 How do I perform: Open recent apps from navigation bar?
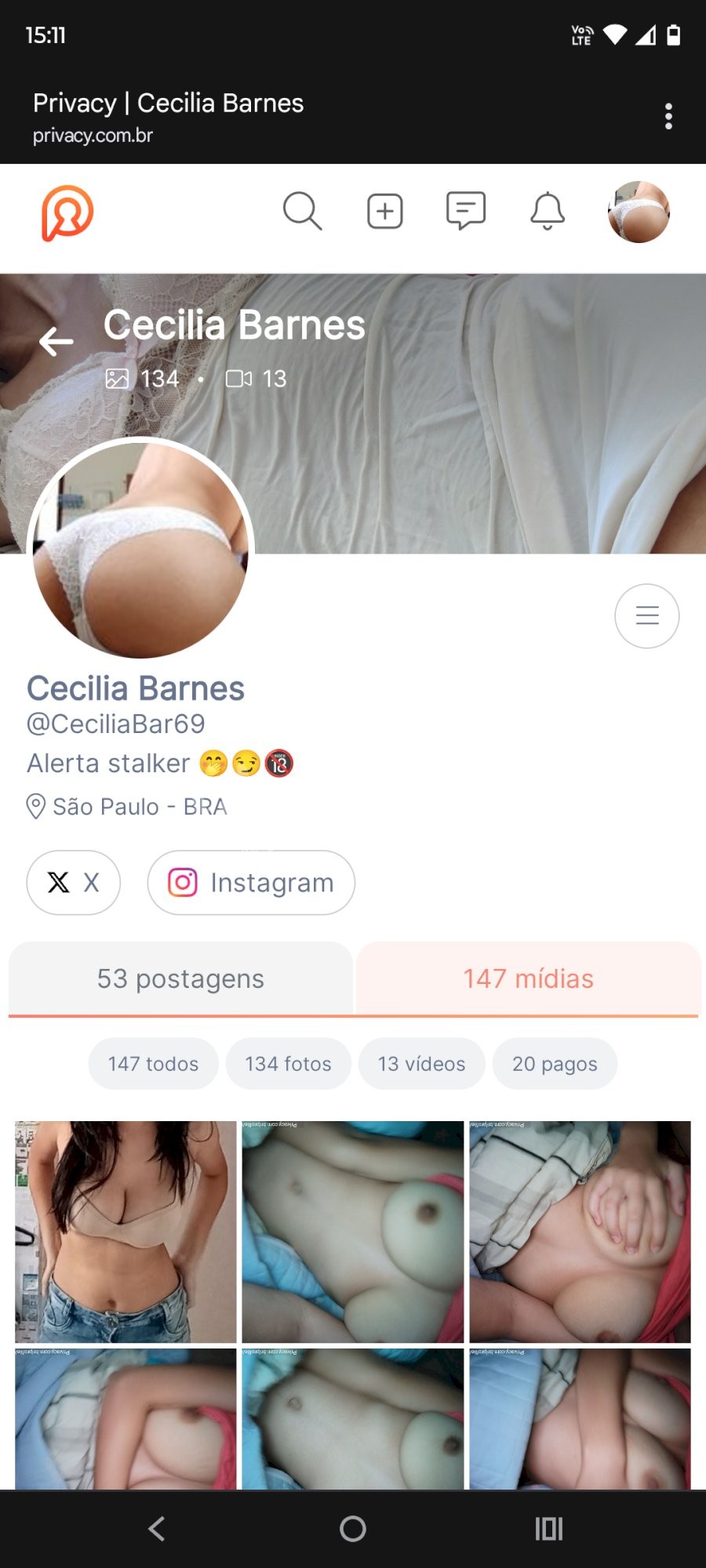coord(548,1529)
